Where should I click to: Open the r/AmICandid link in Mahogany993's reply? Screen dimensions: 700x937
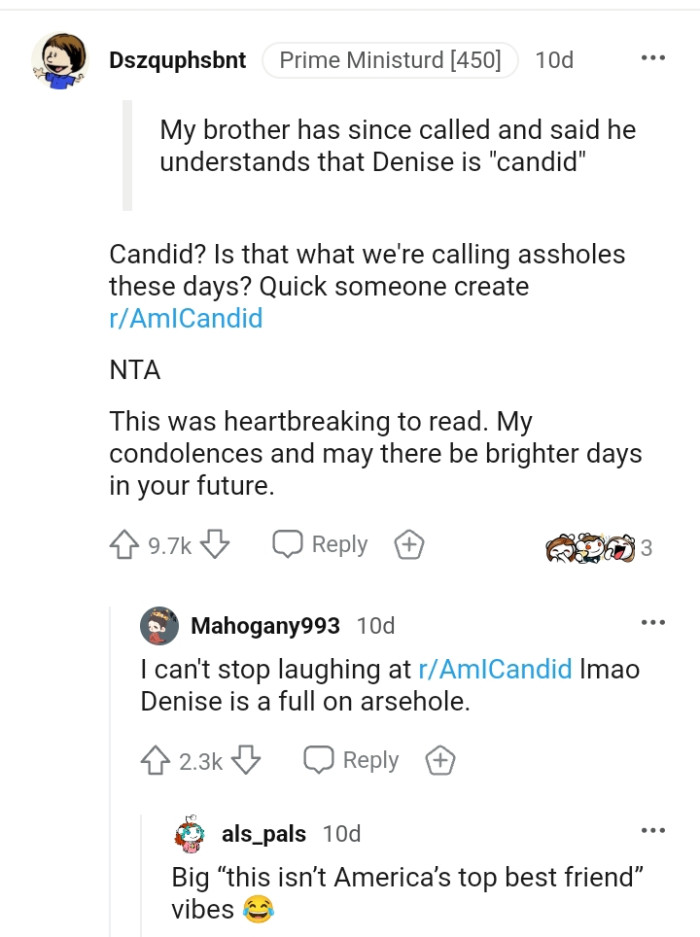496,669
